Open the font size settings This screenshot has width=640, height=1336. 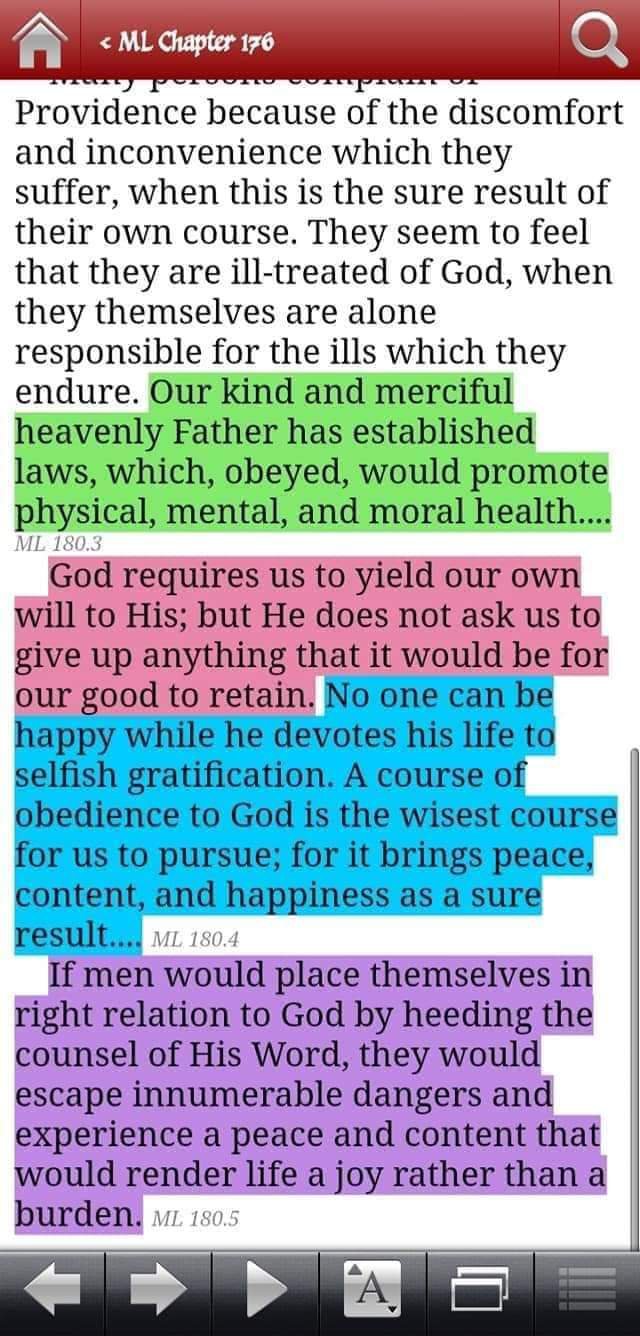pyautogui.click(x=372, y=1292)
